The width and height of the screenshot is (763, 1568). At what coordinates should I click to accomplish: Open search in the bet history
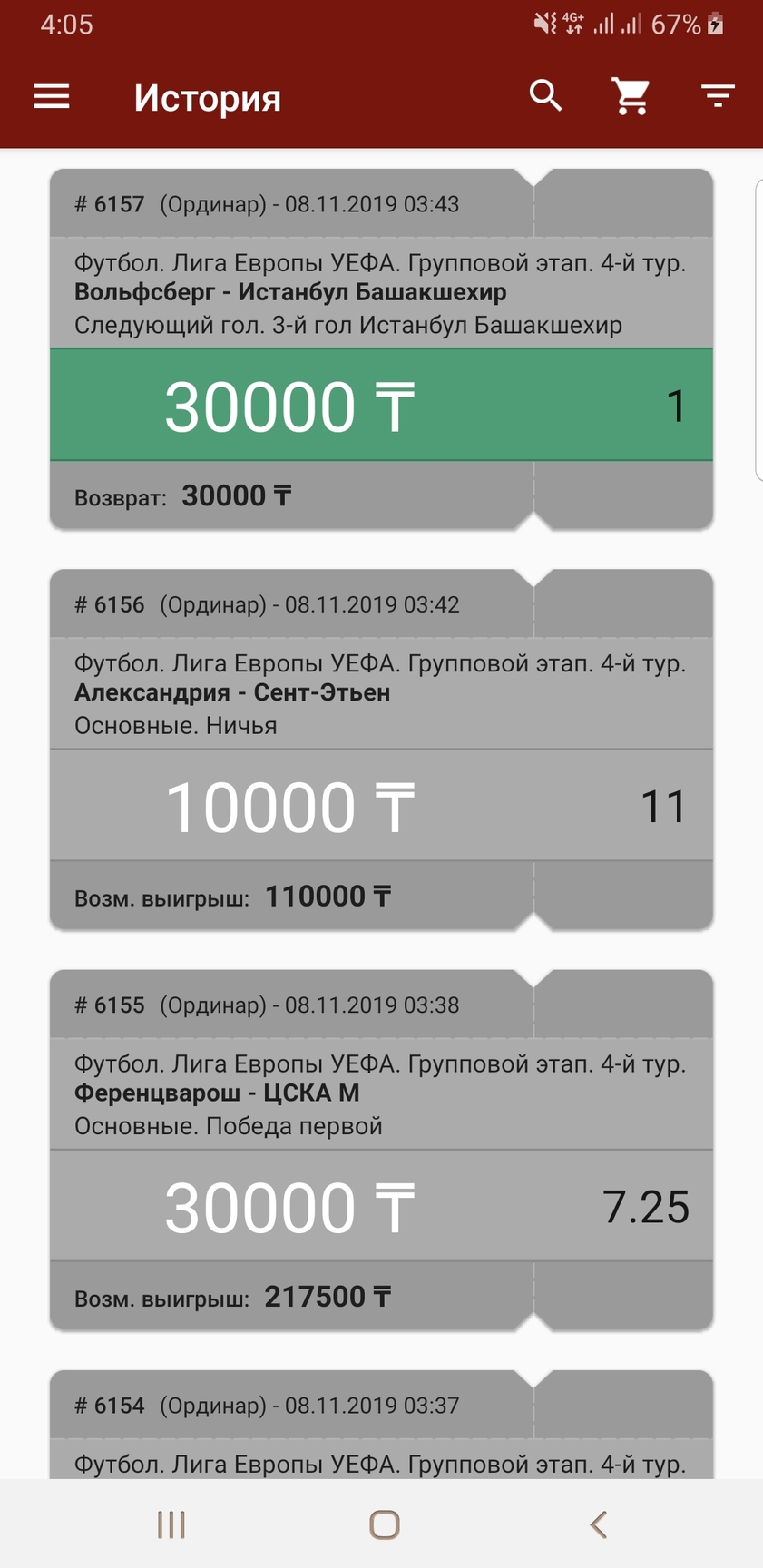pos(545,95)
